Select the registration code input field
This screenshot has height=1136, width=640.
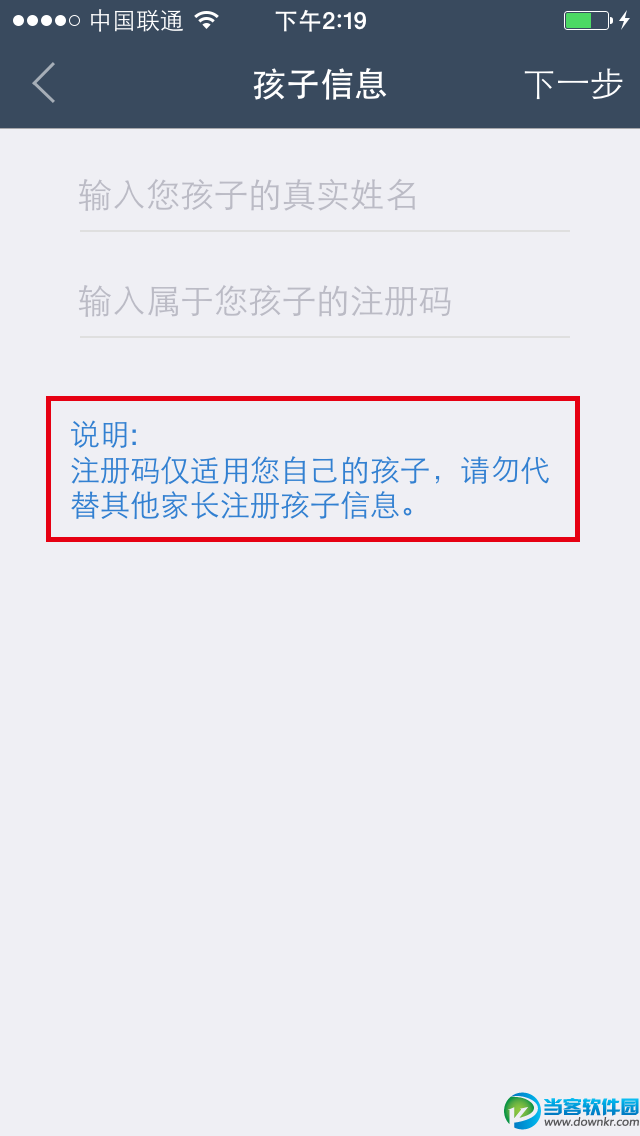tap(324, 302)
